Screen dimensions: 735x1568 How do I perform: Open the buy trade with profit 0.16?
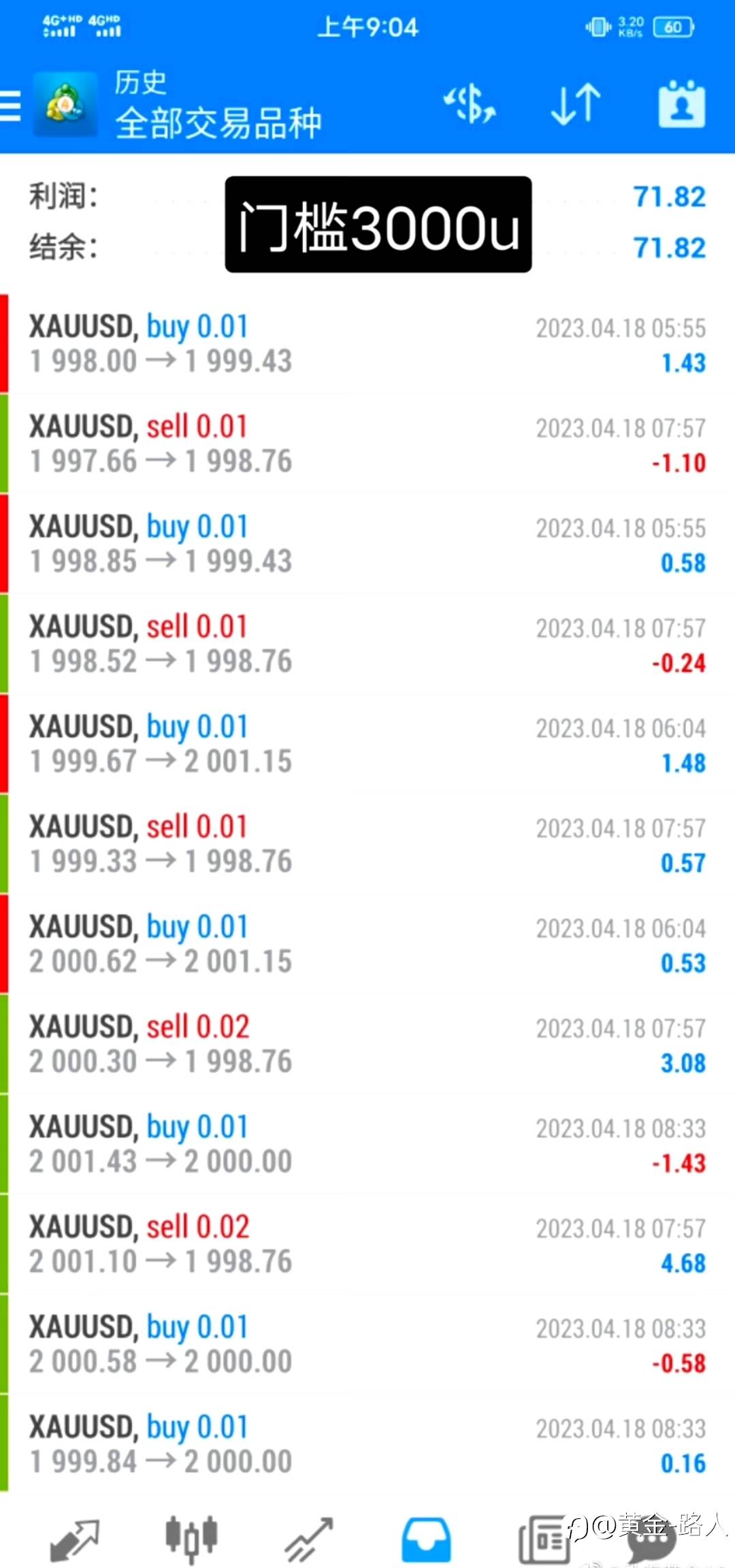[x=367, y=1445]
